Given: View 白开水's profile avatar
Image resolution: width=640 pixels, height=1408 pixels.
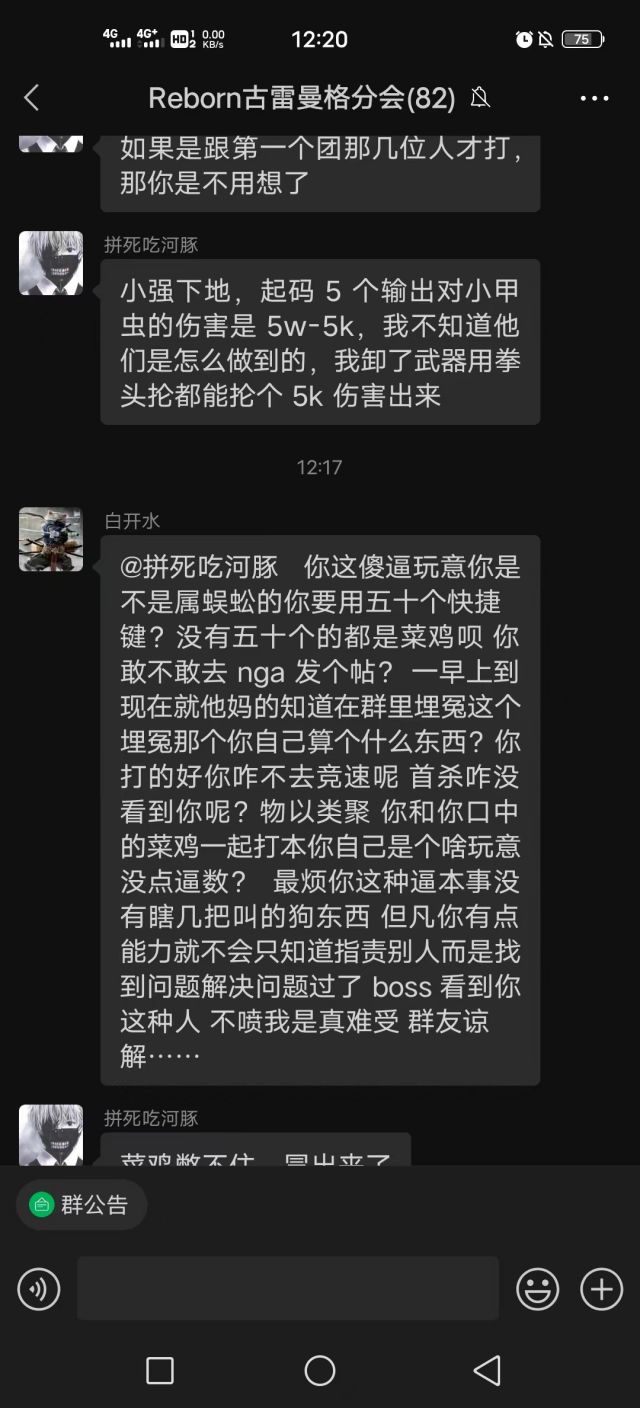Looking at the screenshot, I should 51,539.
